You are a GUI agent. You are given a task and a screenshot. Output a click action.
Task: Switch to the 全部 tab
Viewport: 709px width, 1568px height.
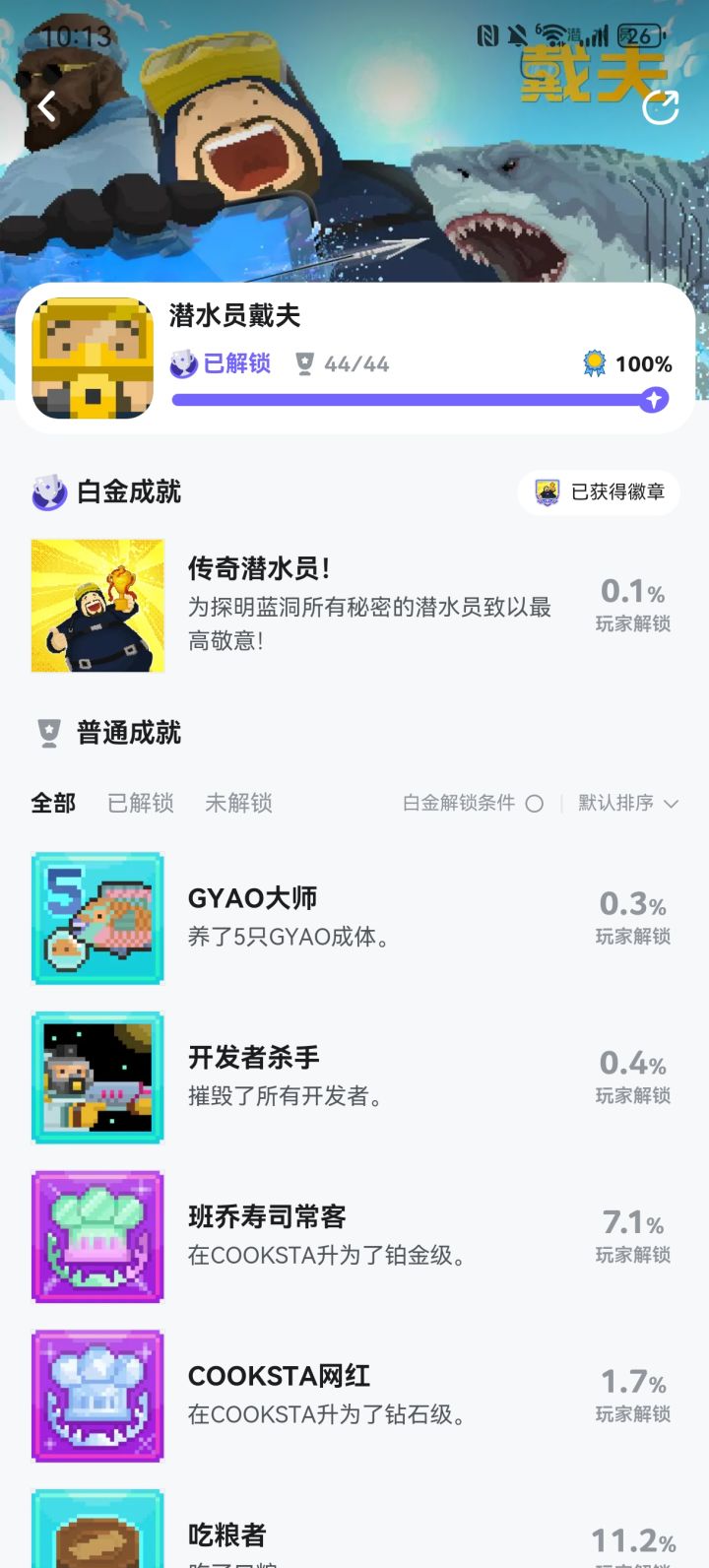[x=54, y=803]
